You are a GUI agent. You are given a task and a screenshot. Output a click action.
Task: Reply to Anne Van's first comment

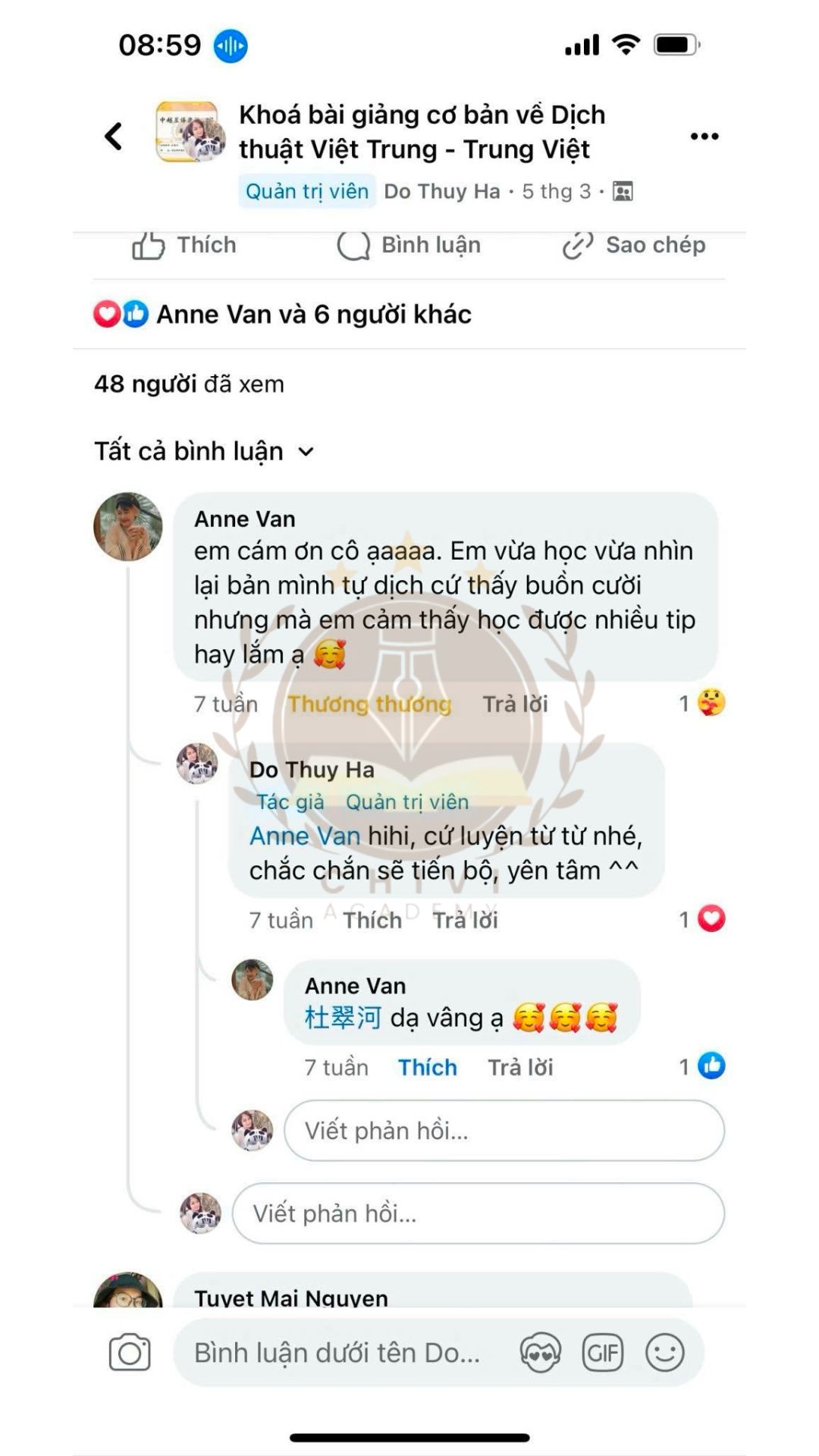(516, 704)
